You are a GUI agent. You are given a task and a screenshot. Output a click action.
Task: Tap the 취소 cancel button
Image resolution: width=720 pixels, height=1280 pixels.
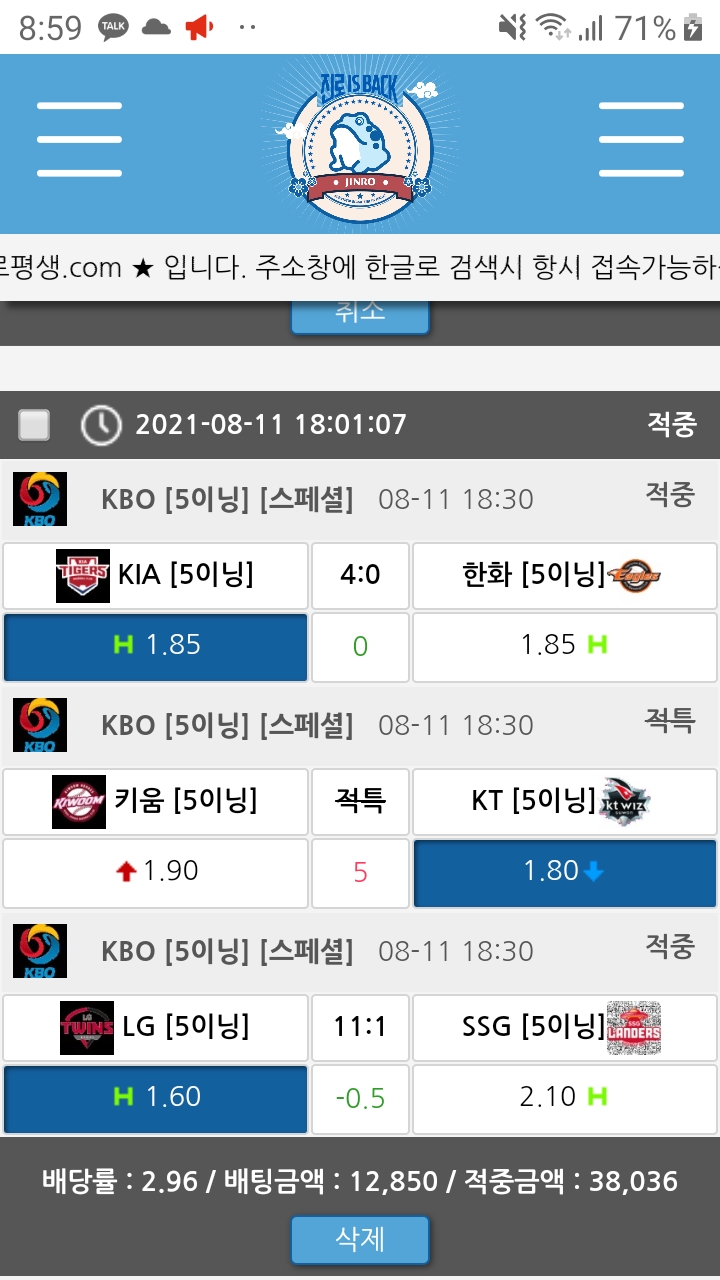pyautogui.click(x=360, y=315)
